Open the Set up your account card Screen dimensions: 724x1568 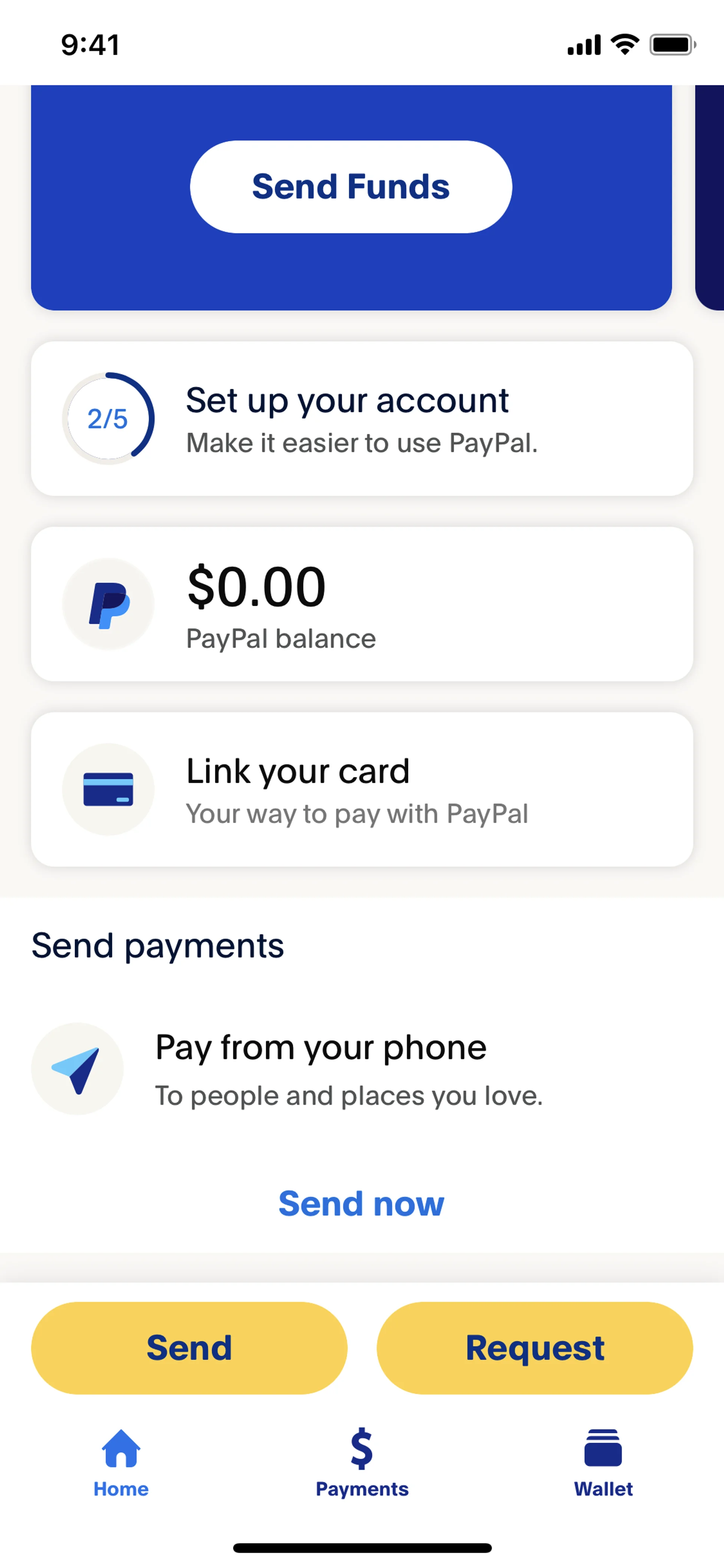(x=361, y=419)
